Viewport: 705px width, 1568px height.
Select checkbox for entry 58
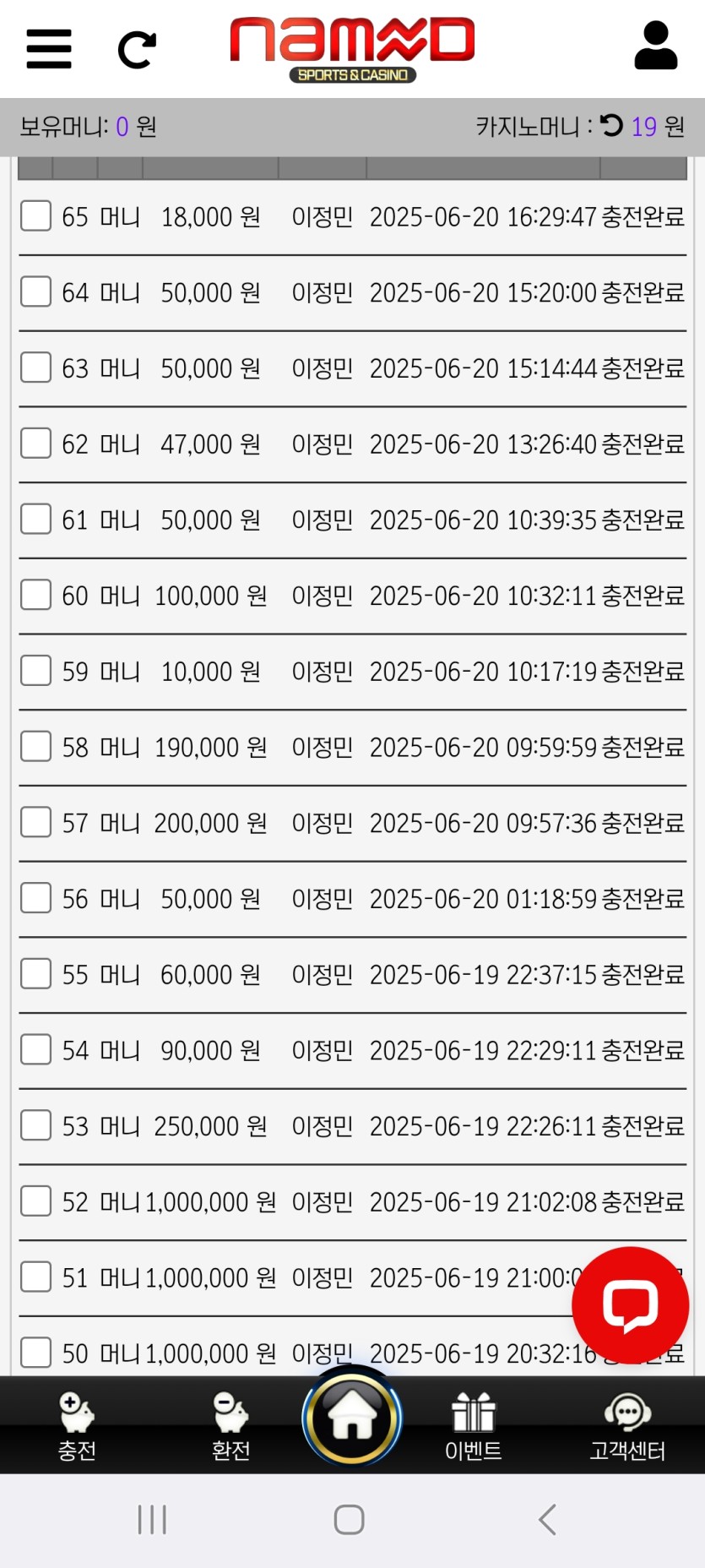[35, 747]
